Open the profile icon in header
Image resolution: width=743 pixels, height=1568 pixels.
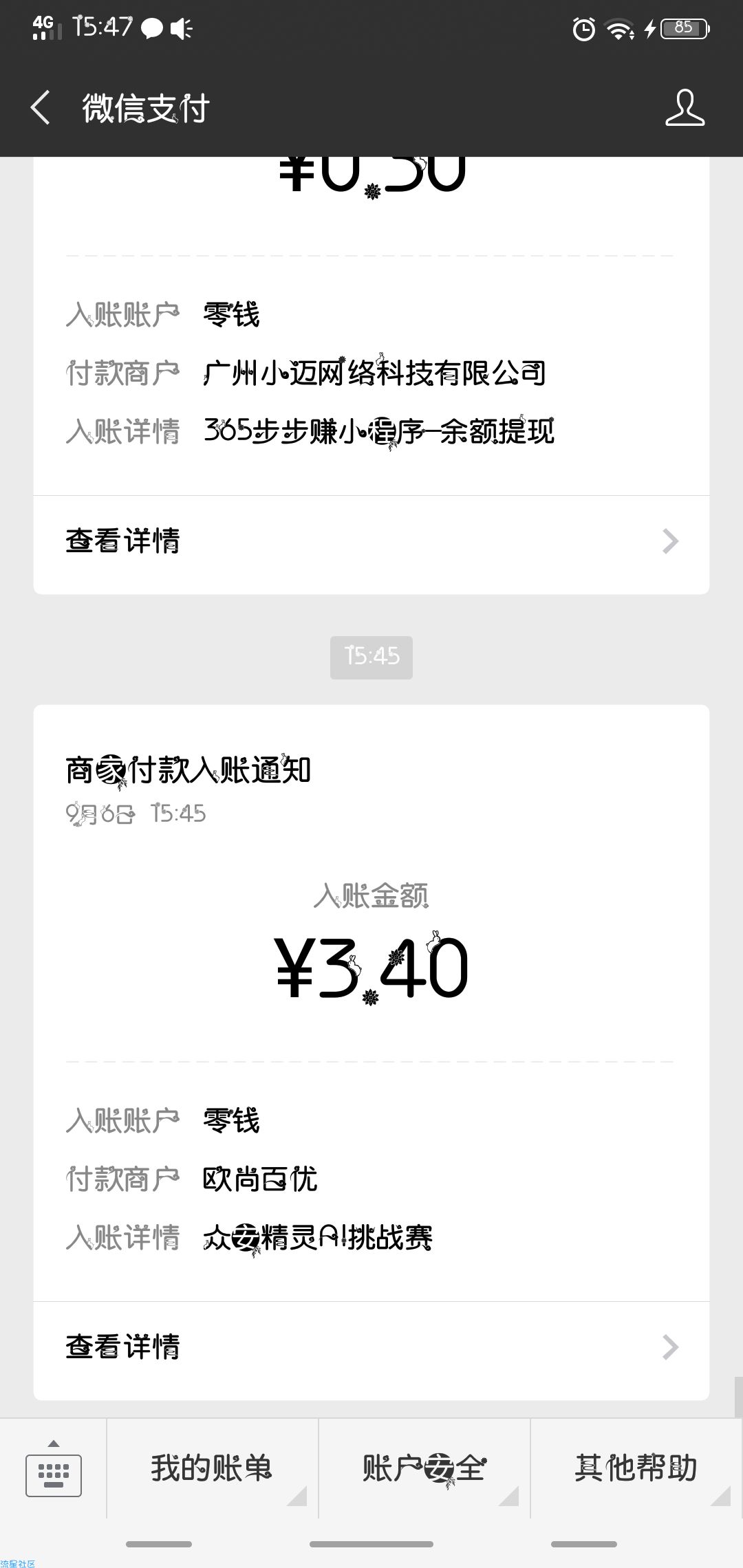(x=685, y=108)
